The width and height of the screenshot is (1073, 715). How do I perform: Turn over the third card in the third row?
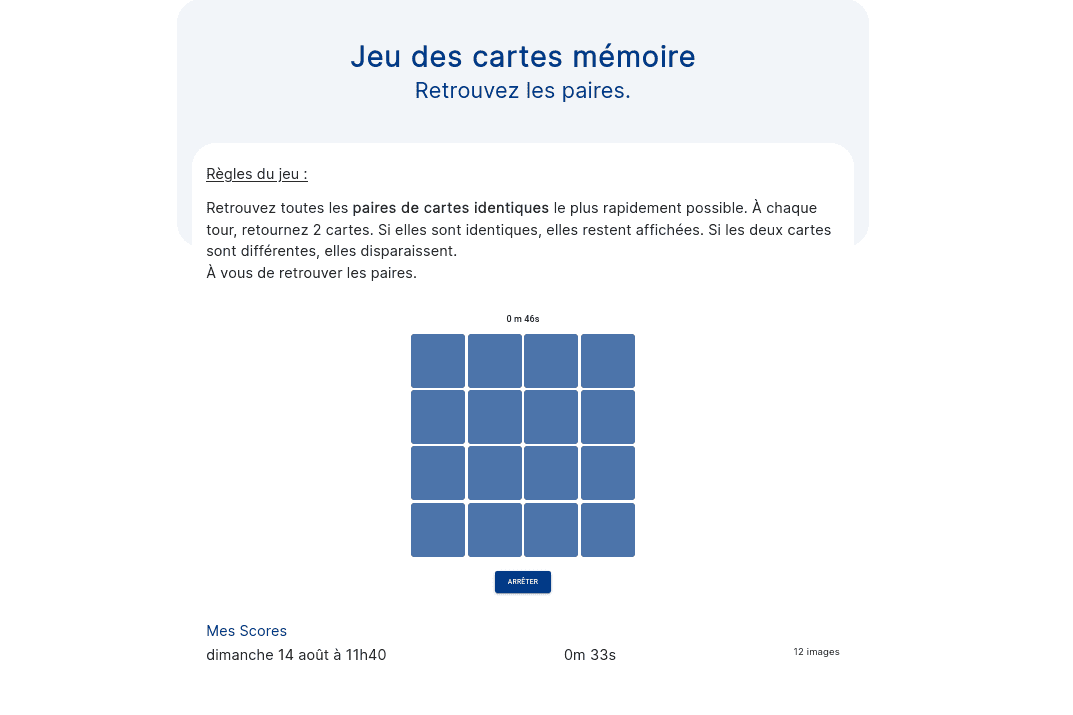[x=551, y=473]
